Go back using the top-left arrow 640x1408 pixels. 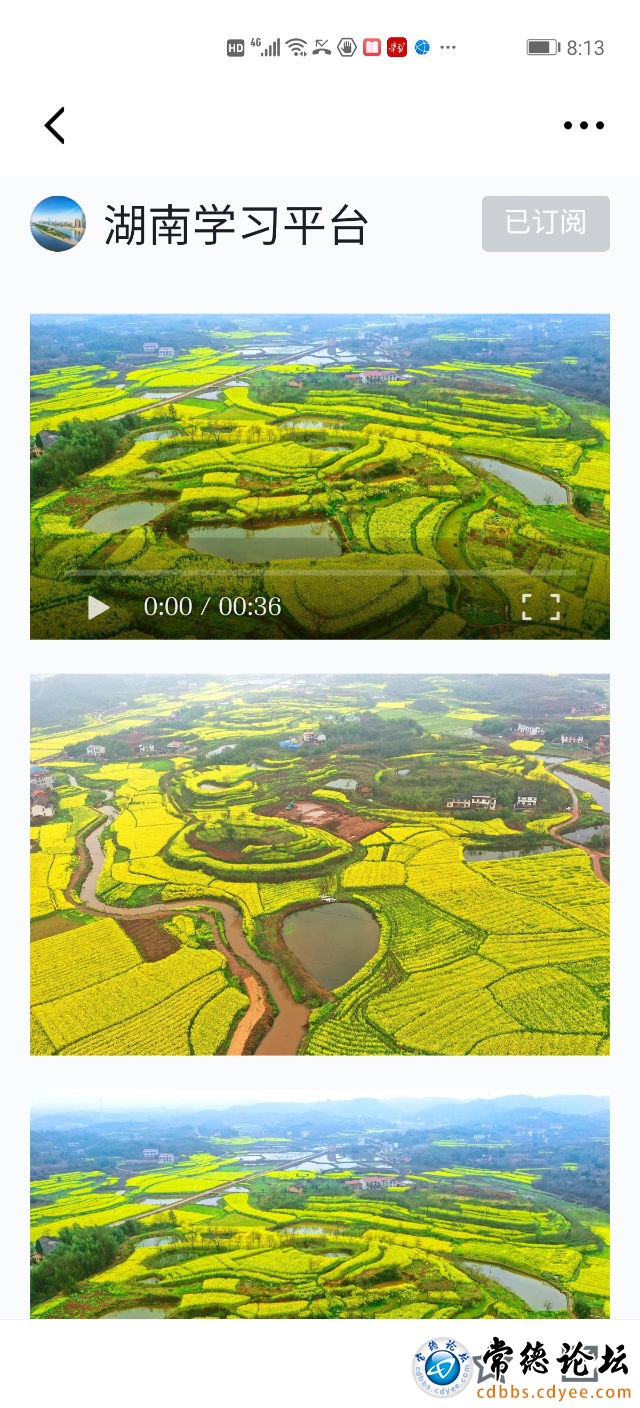click(55, 126)
